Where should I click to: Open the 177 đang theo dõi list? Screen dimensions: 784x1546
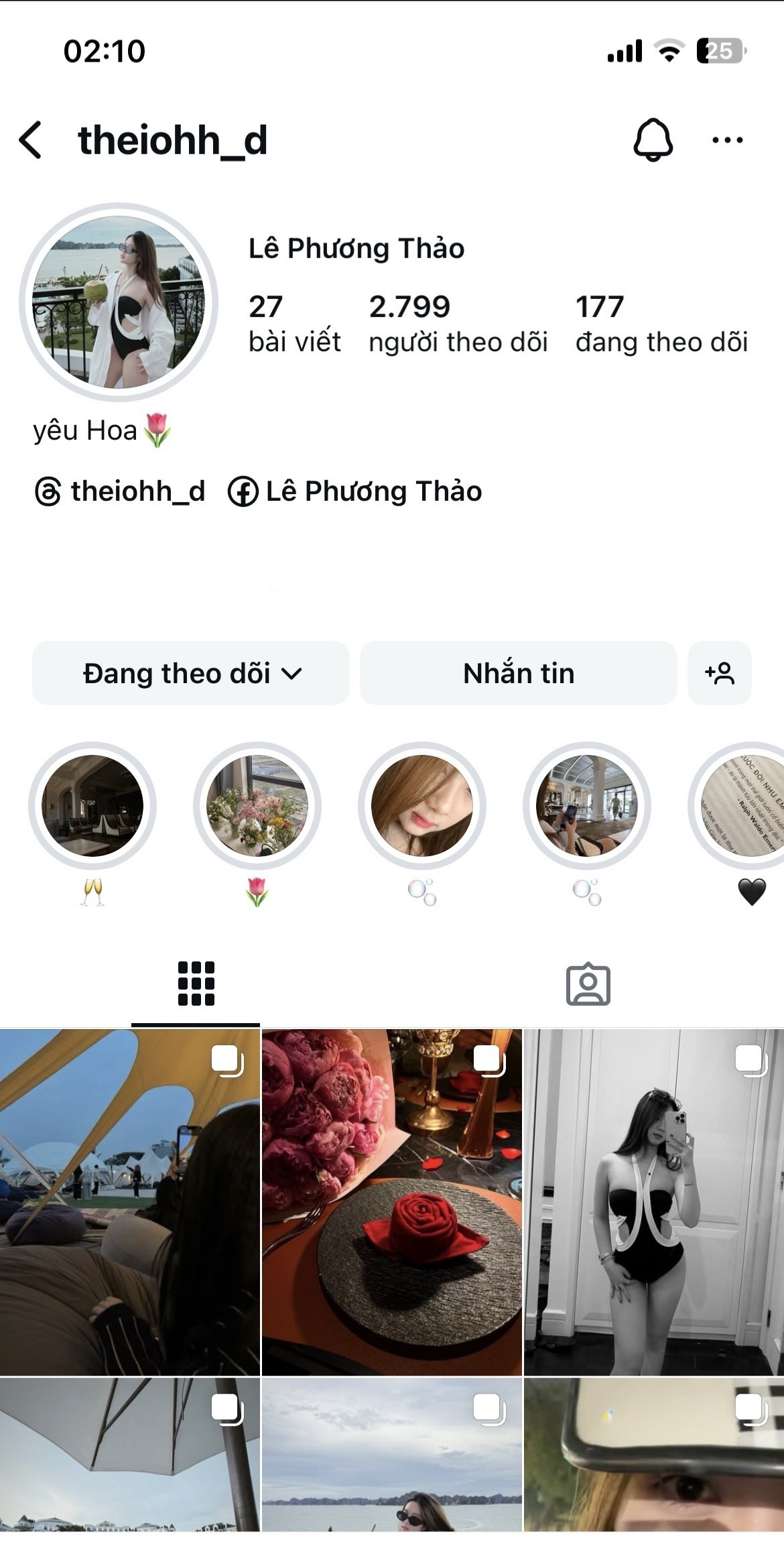pyautogui.click(x=661, y=323)
